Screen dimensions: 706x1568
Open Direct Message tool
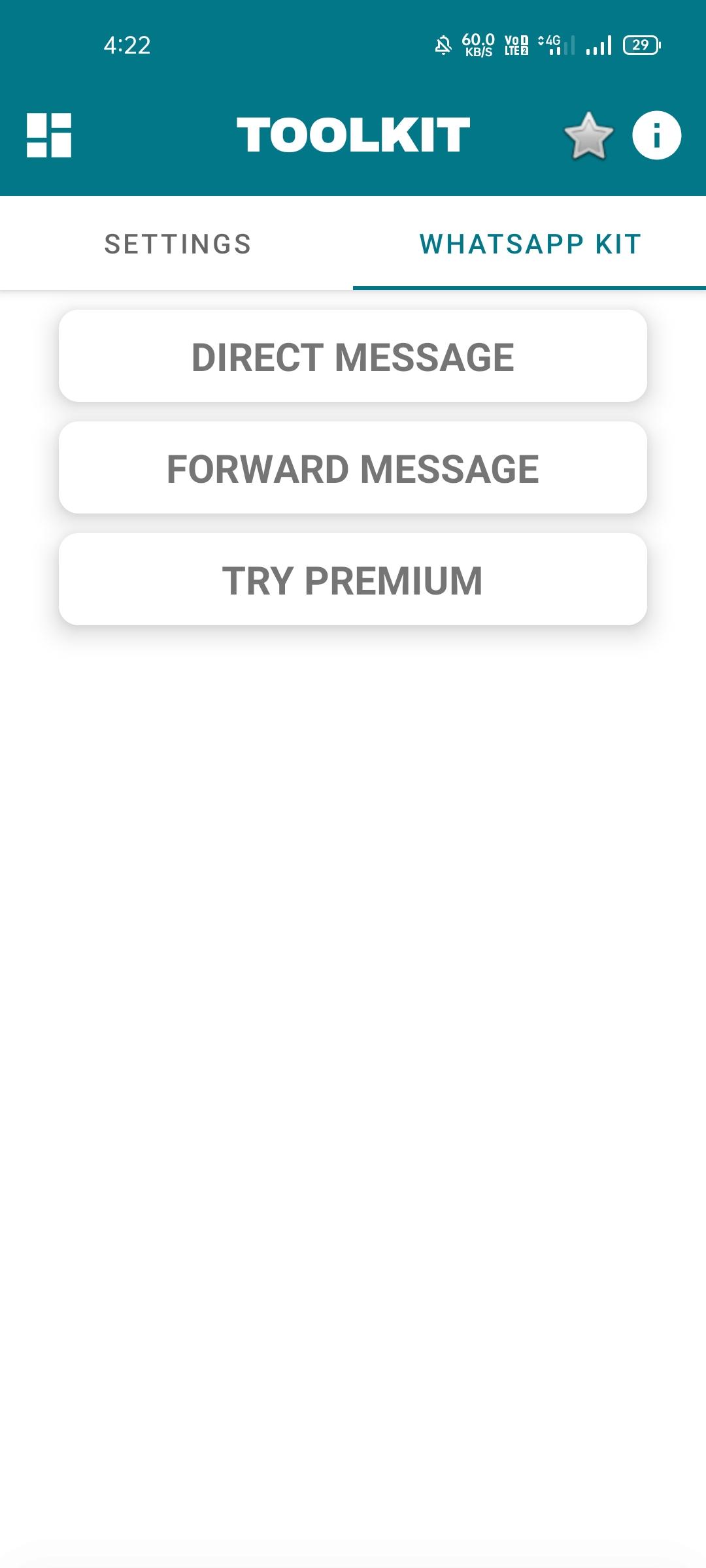coord(353,356)
